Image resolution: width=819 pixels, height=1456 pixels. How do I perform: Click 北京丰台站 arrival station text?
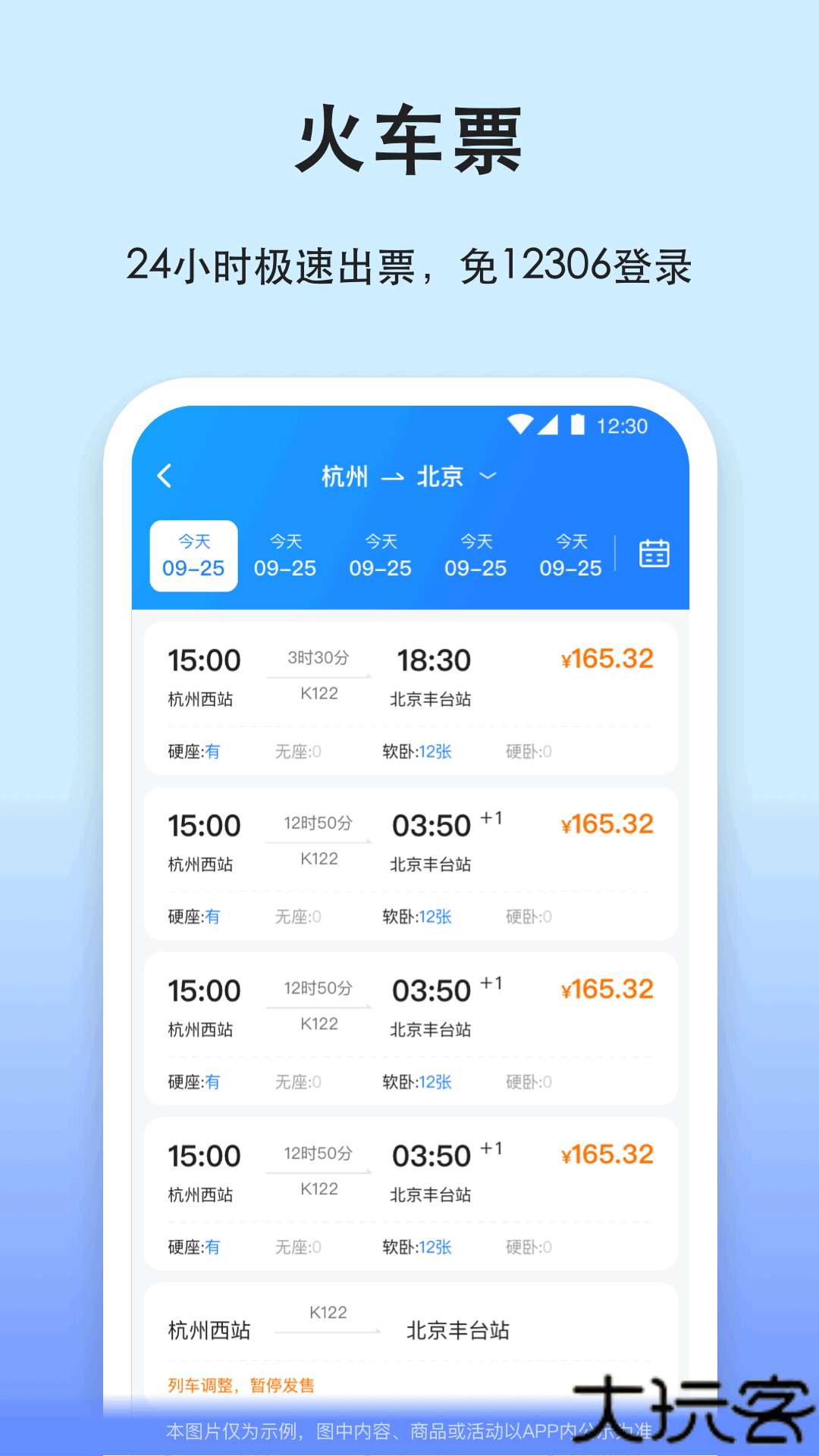point(431,700)
